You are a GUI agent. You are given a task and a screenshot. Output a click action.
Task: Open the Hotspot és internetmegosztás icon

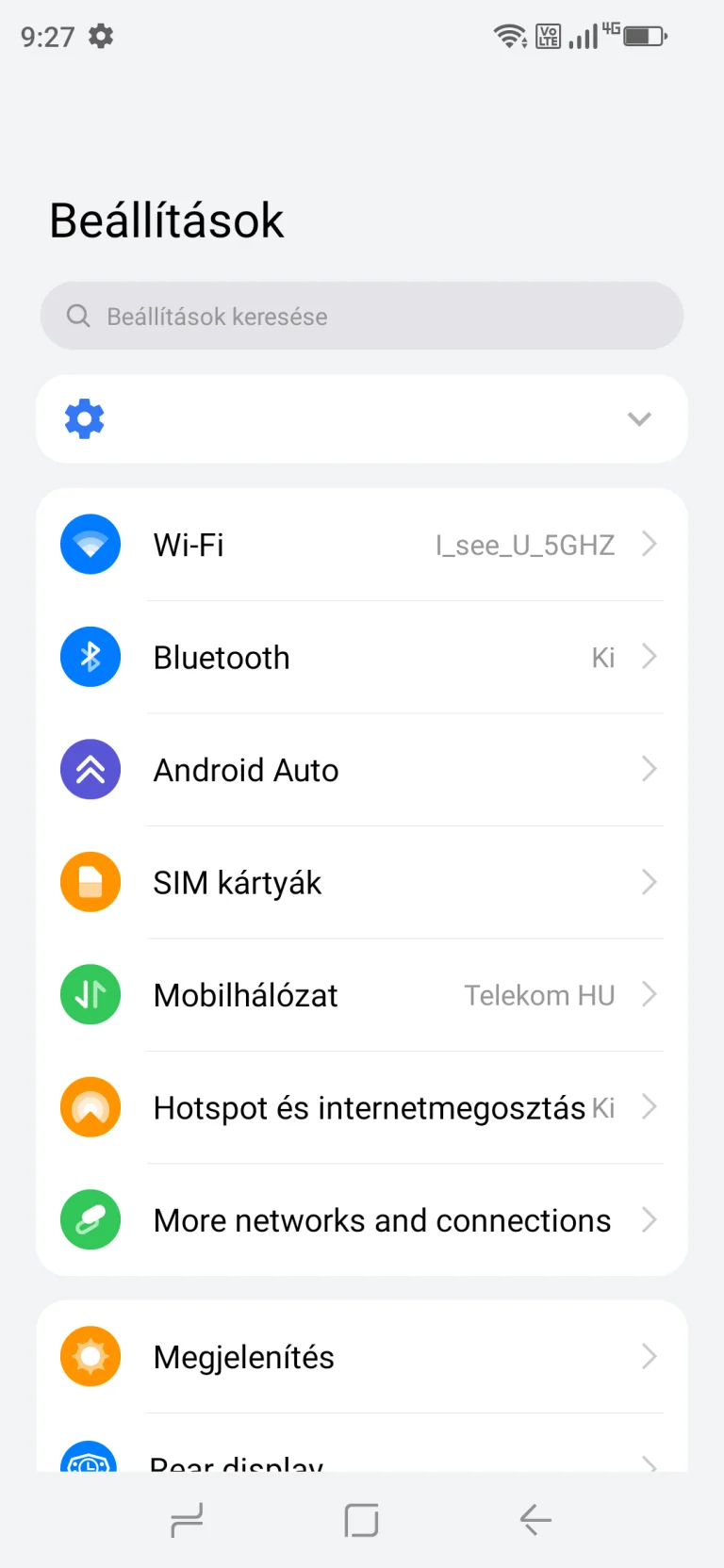tap(90, 1107)
